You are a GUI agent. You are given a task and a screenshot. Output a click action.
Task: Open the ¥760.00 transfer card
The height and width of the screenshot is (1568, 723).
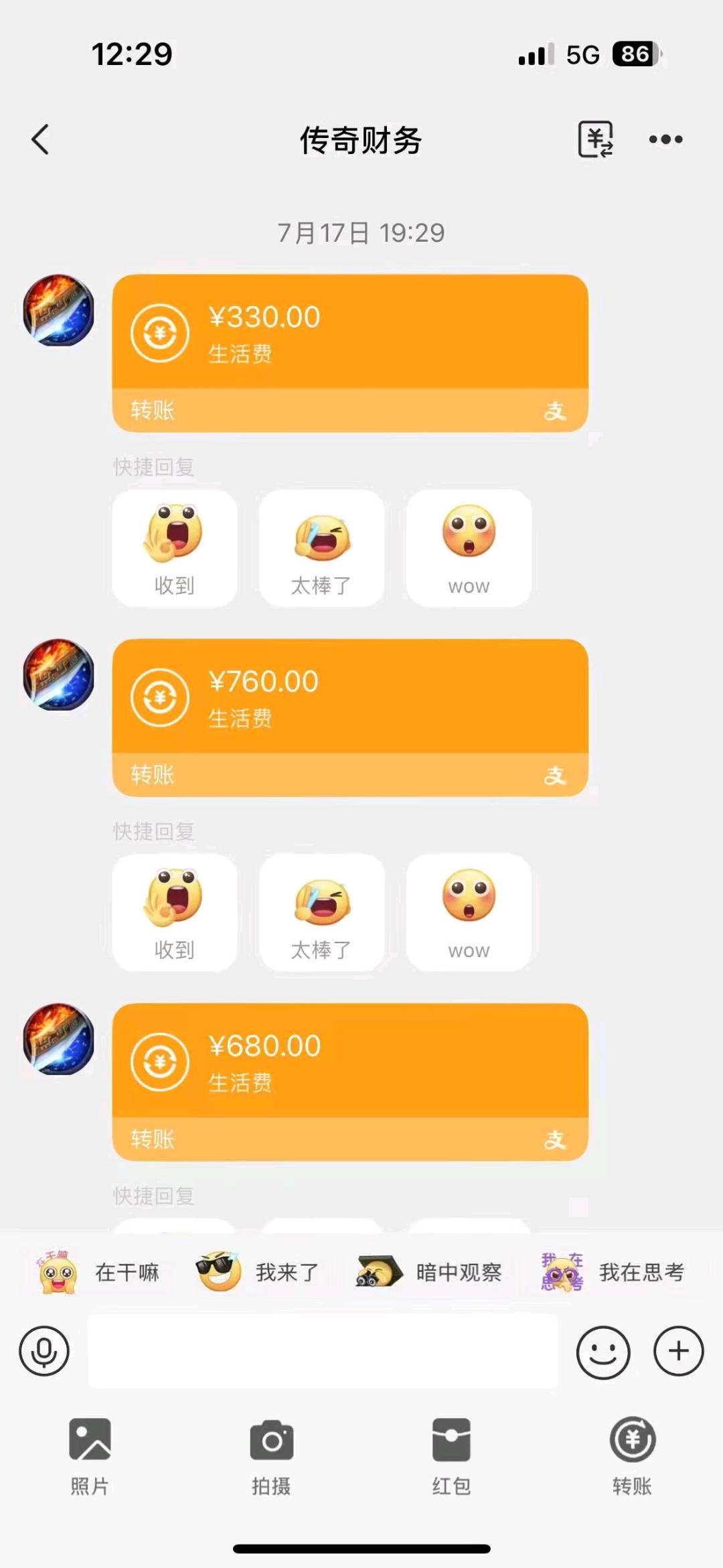(350, 717)
